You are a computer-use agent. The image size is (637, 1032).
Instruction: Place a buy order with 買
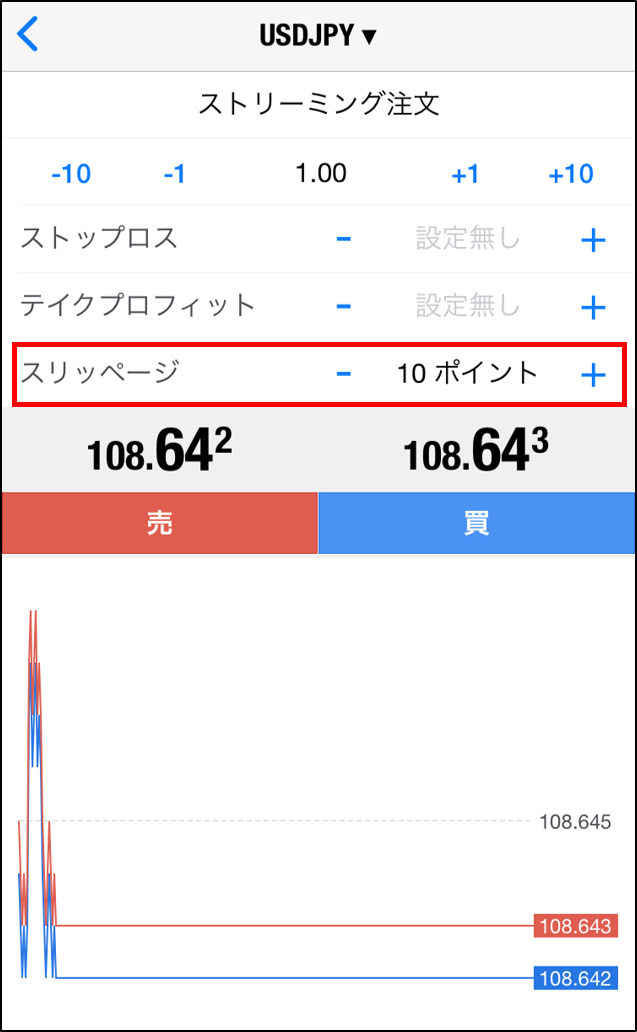tap(476, 523)
